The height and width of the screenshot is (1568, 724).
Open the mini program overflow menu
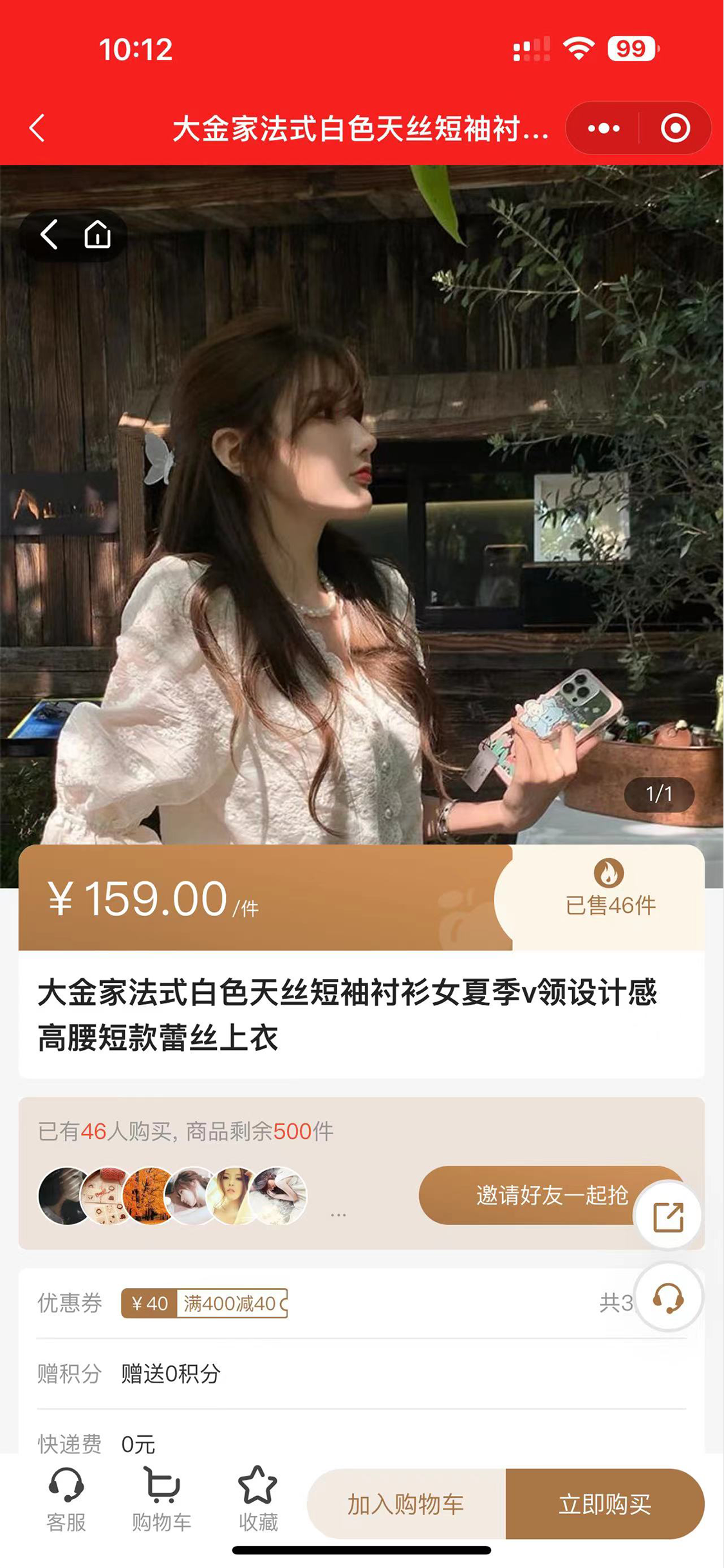603,128
